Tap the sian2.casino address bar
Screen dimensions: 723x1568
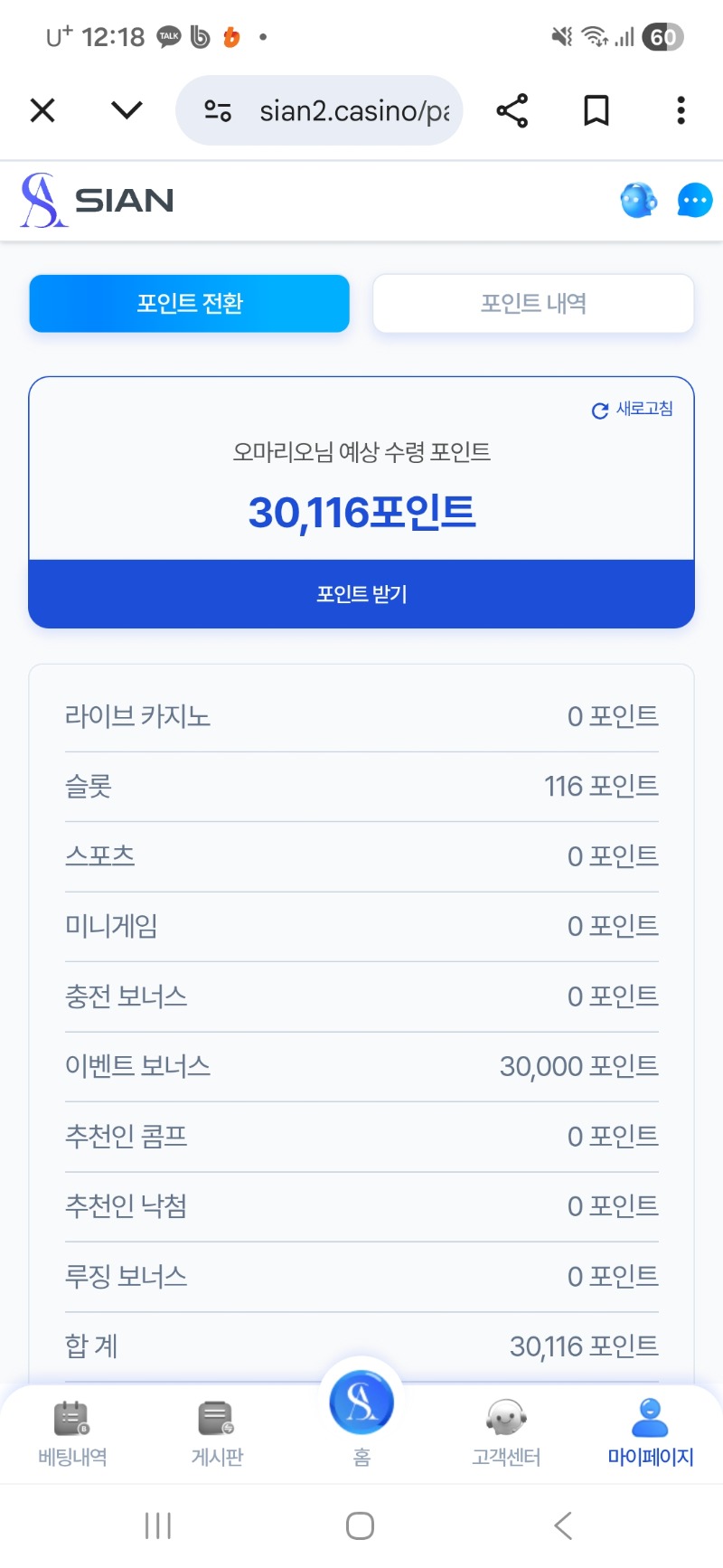352,109
